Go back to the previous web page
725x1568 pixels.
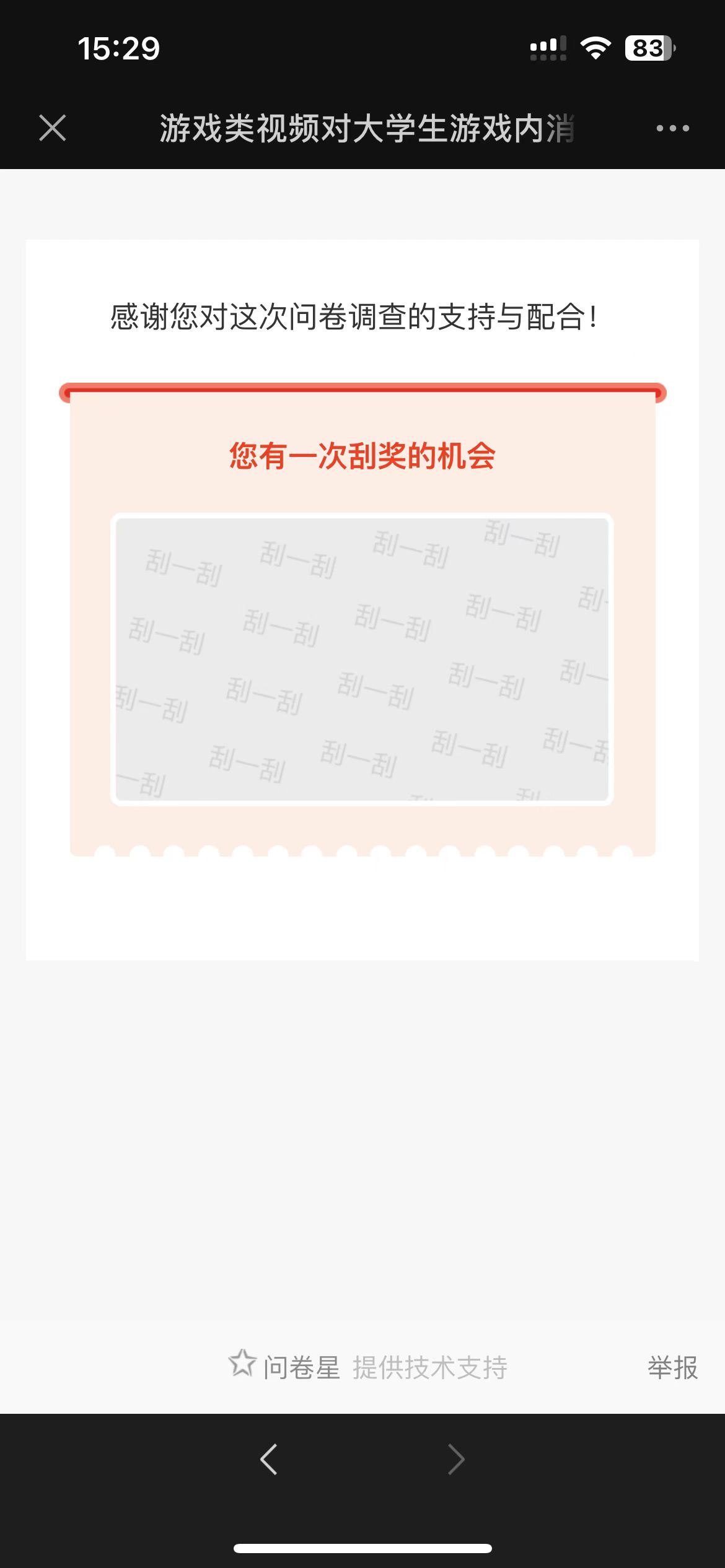269,1460
